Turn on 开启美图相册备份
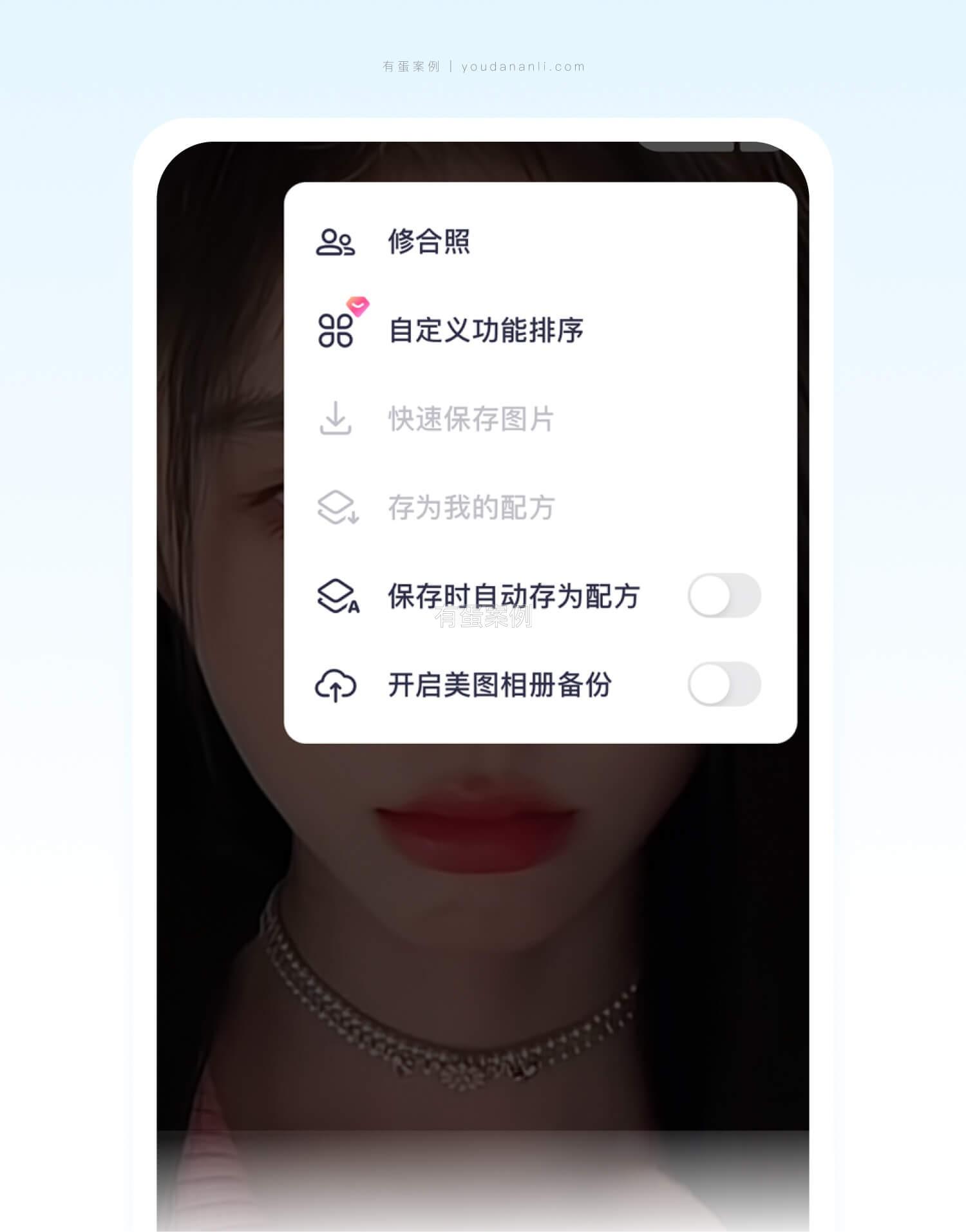This screenshot has height=1232, width=966. tap(724, 684)
